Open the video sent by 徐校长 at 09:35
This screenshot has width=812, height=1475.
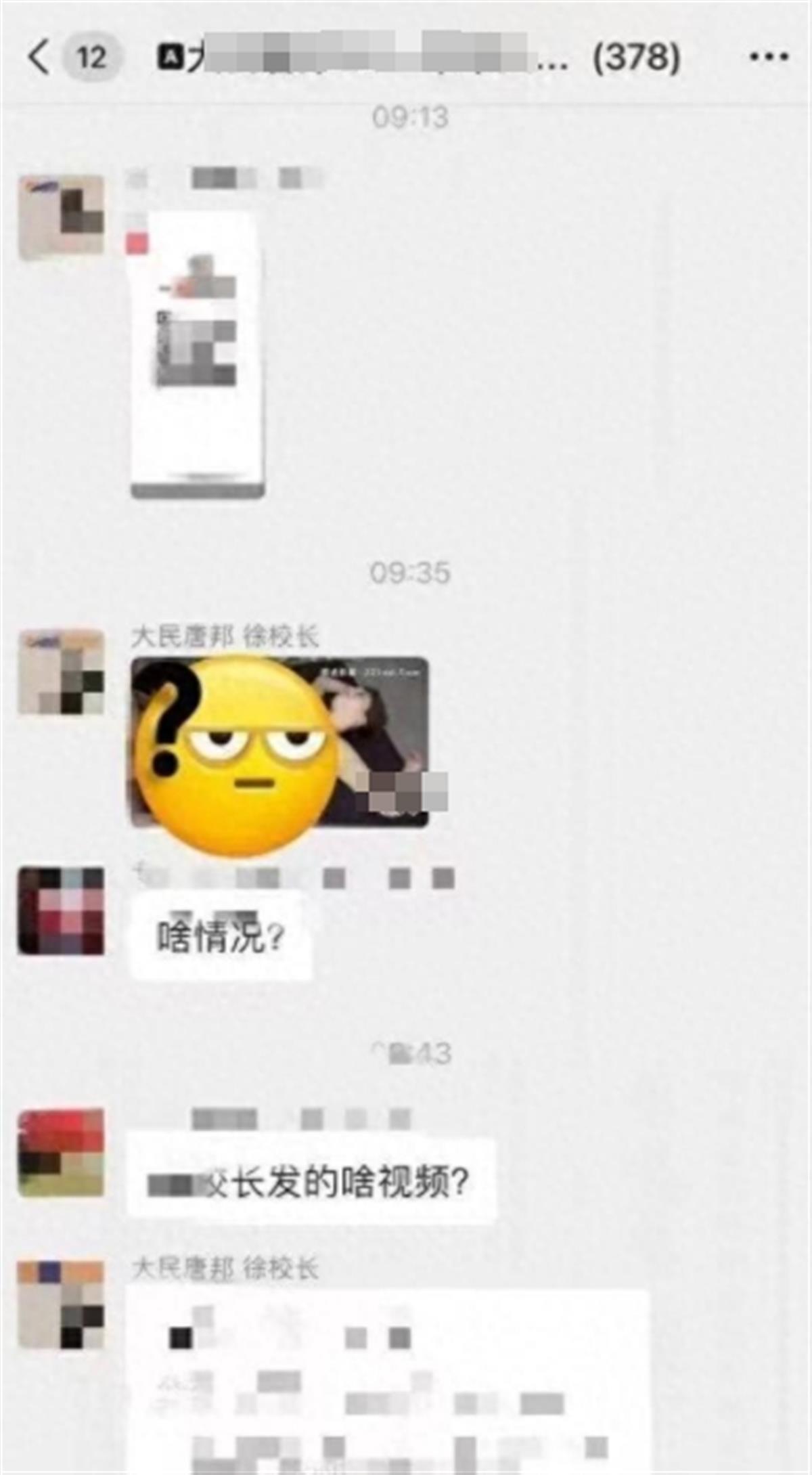click(x=279, y=743)
